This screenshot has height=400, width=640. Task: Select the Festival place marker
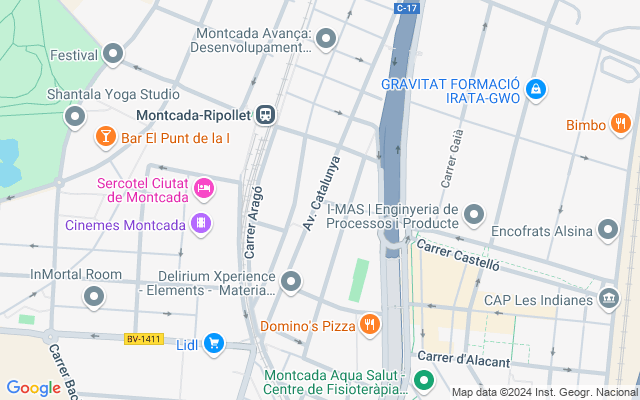coord(113,54)
